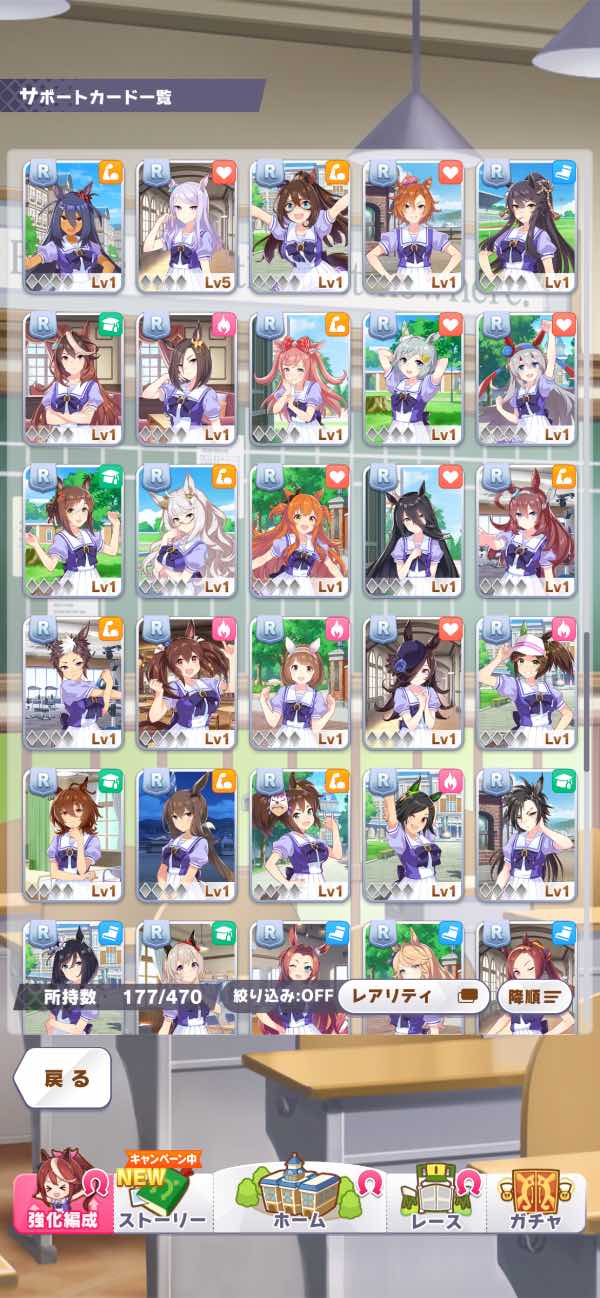600x1298 pixels.
Task: Select the girl with blue hat covering eye
Action: click(x=412, y=682)
